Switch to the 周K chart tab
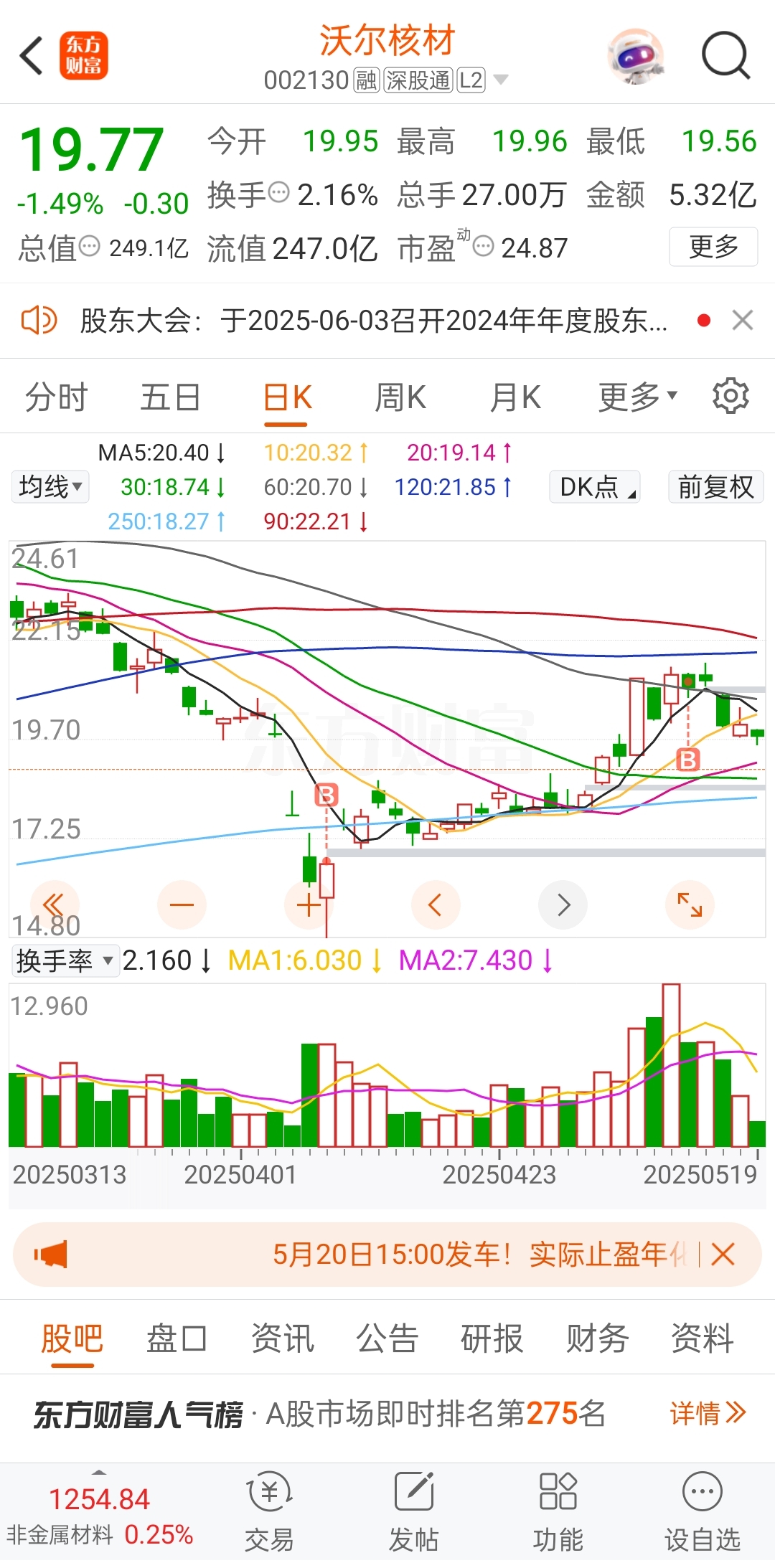This screenshot has height=1568, width=775. [400, 397]
